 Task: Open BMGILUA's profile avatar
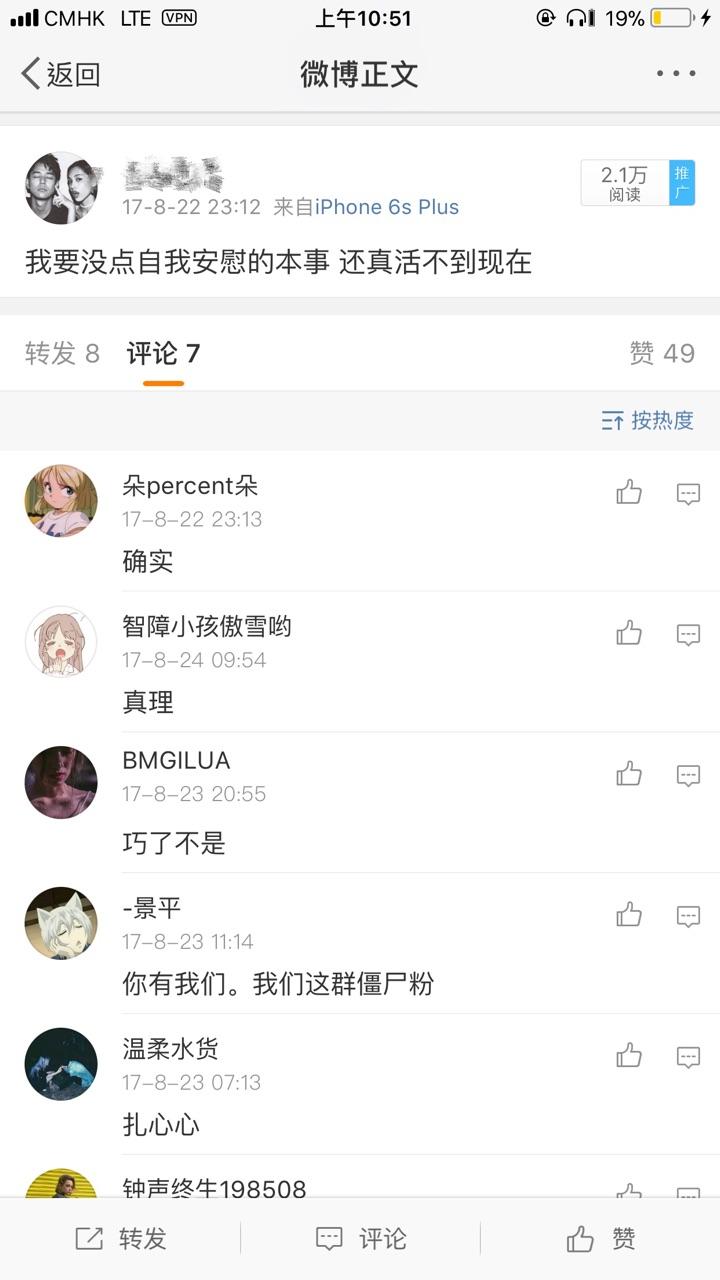pyautogui.click(x=61, y=783)
